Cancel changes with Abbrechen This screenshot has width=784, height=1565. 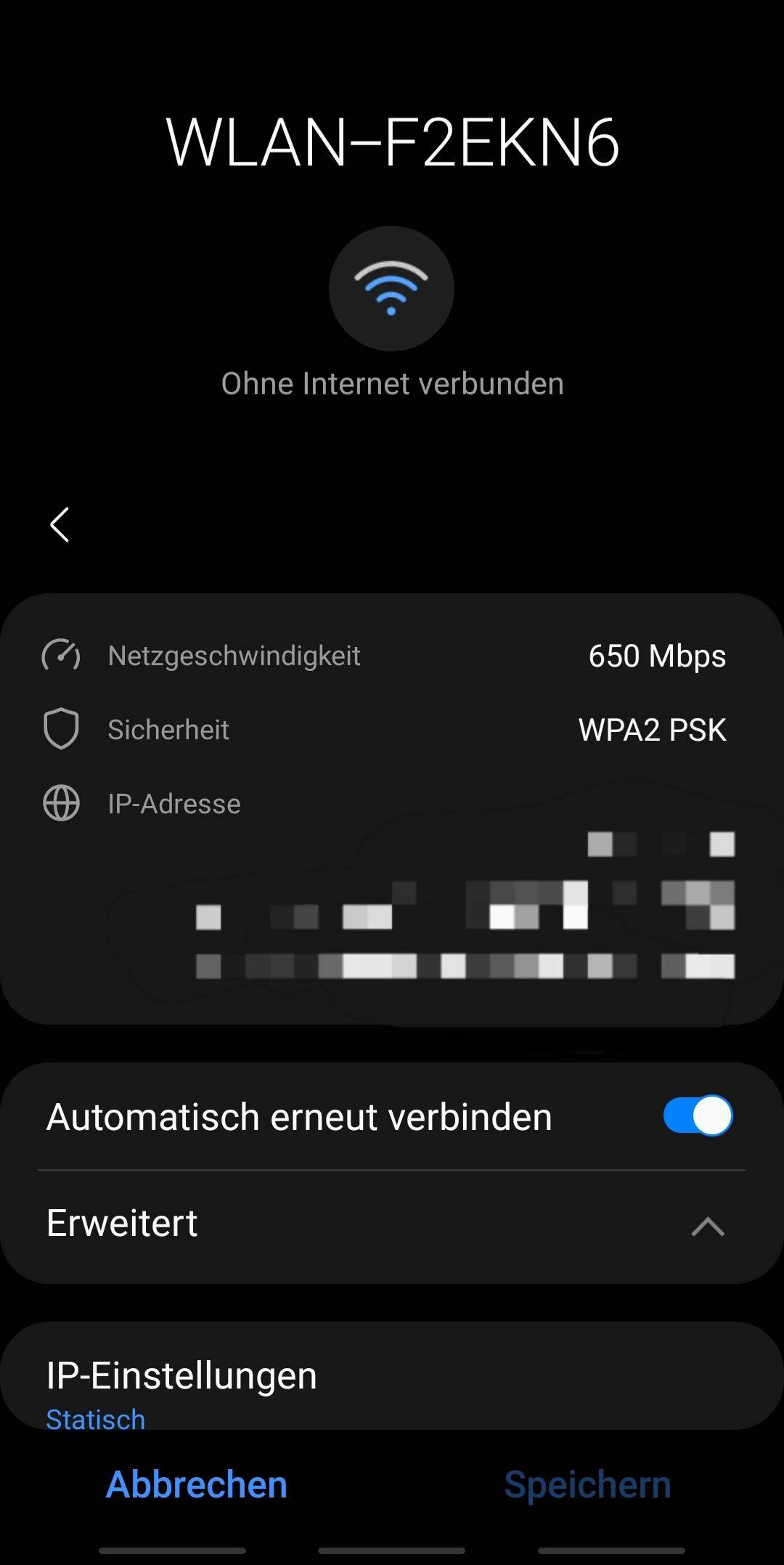click(x=196, y=1484)
